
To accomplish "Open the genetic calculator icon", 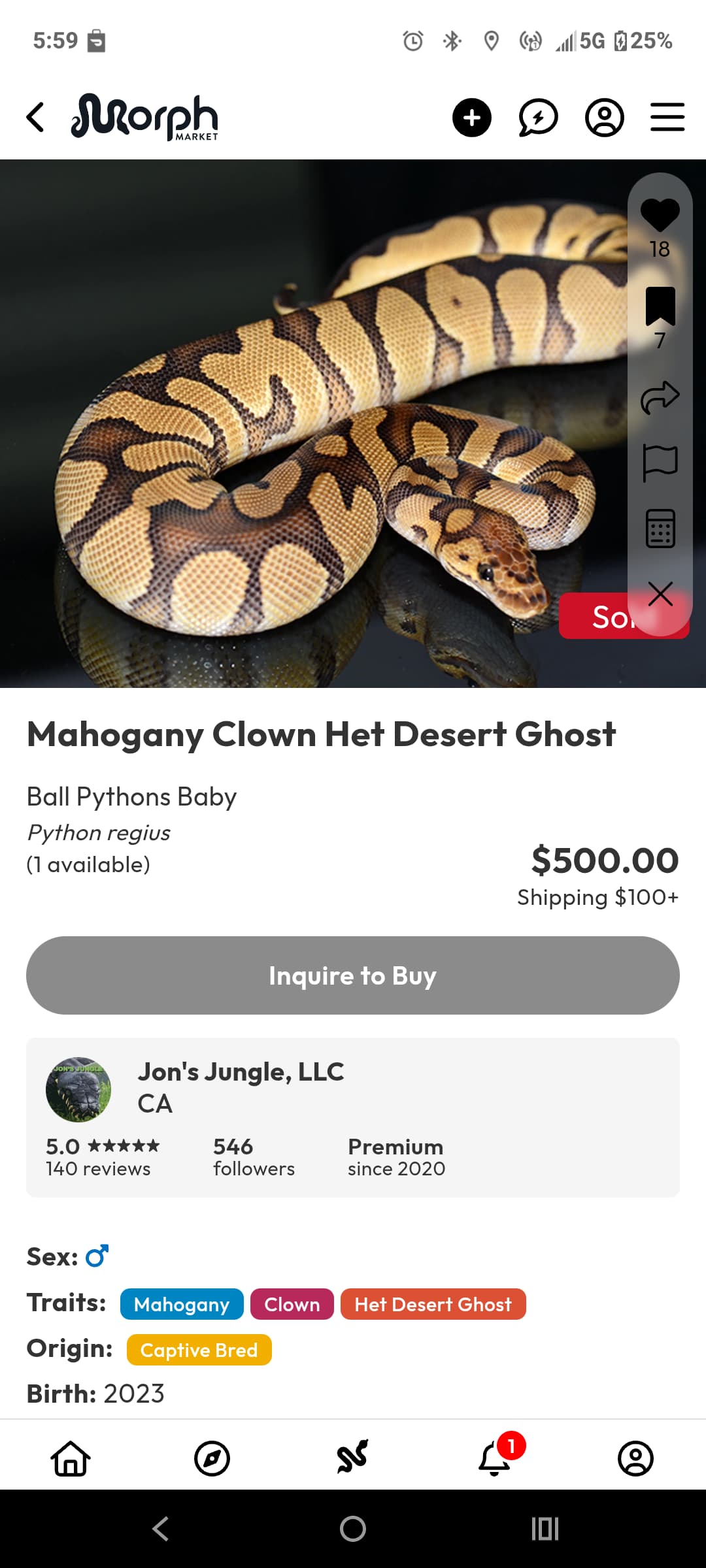I will click(x=660, y=529).
